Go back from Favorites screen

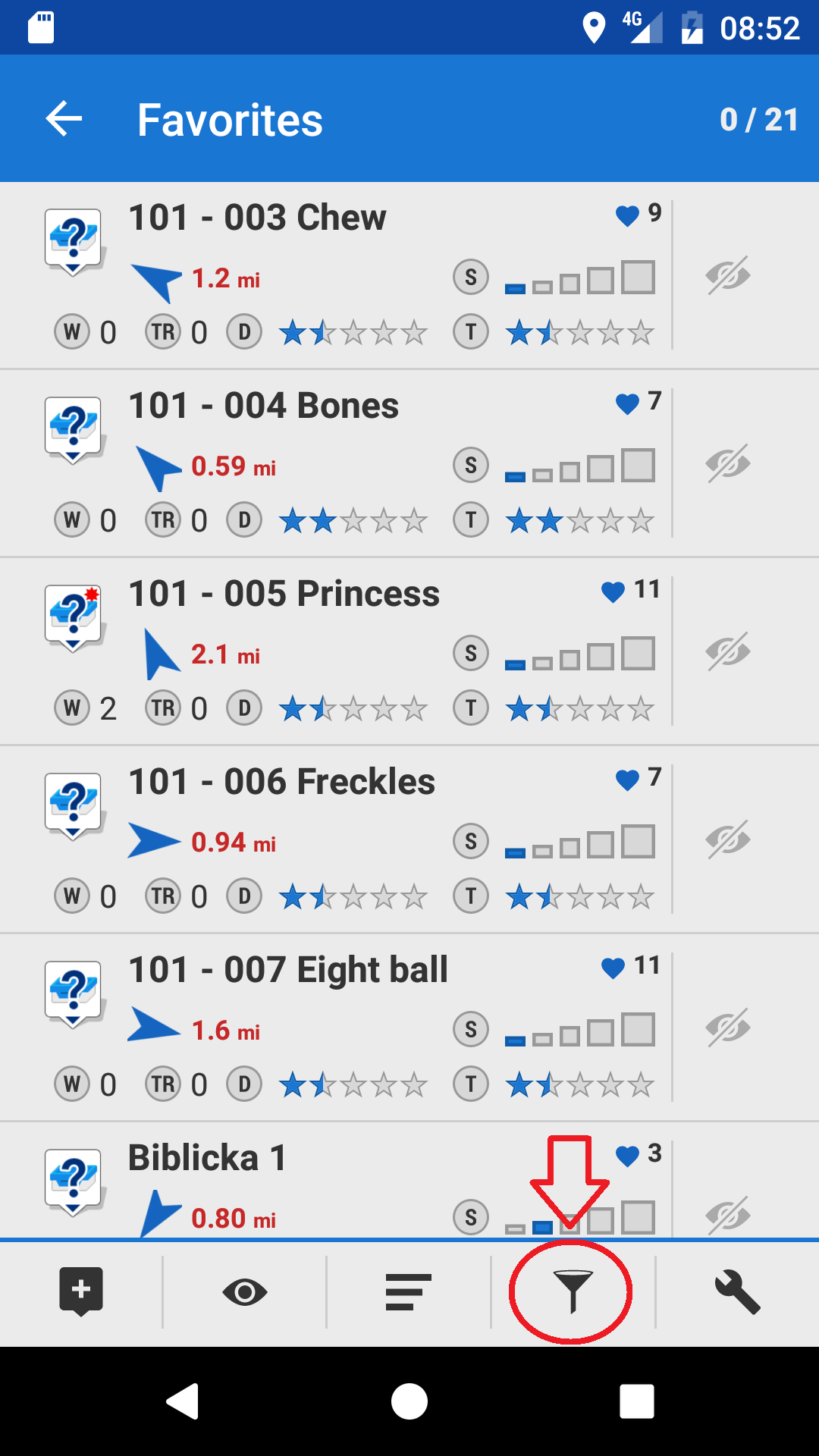coord(64,119)
